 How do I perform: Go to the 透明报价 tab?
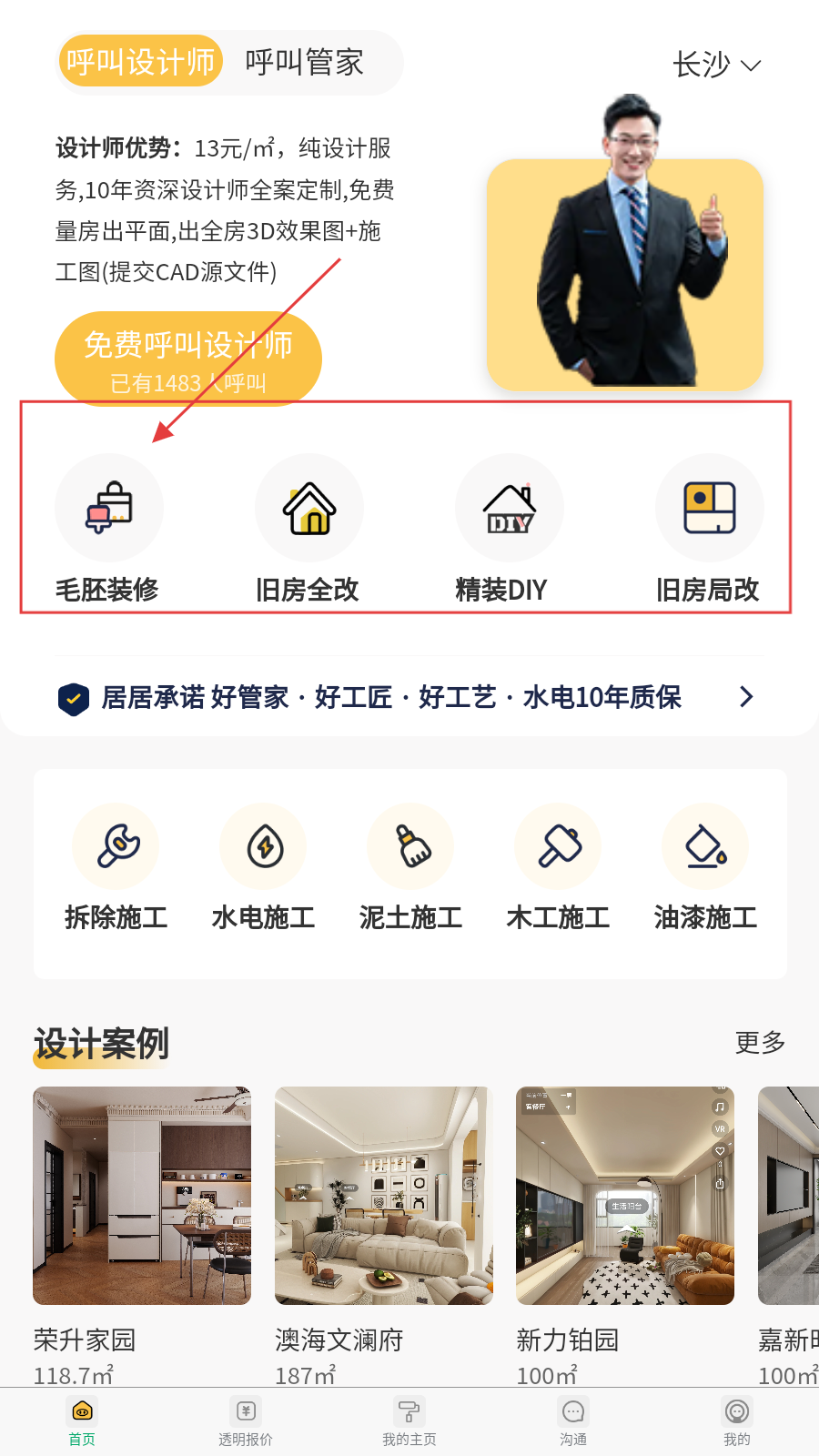point(246,1421)
